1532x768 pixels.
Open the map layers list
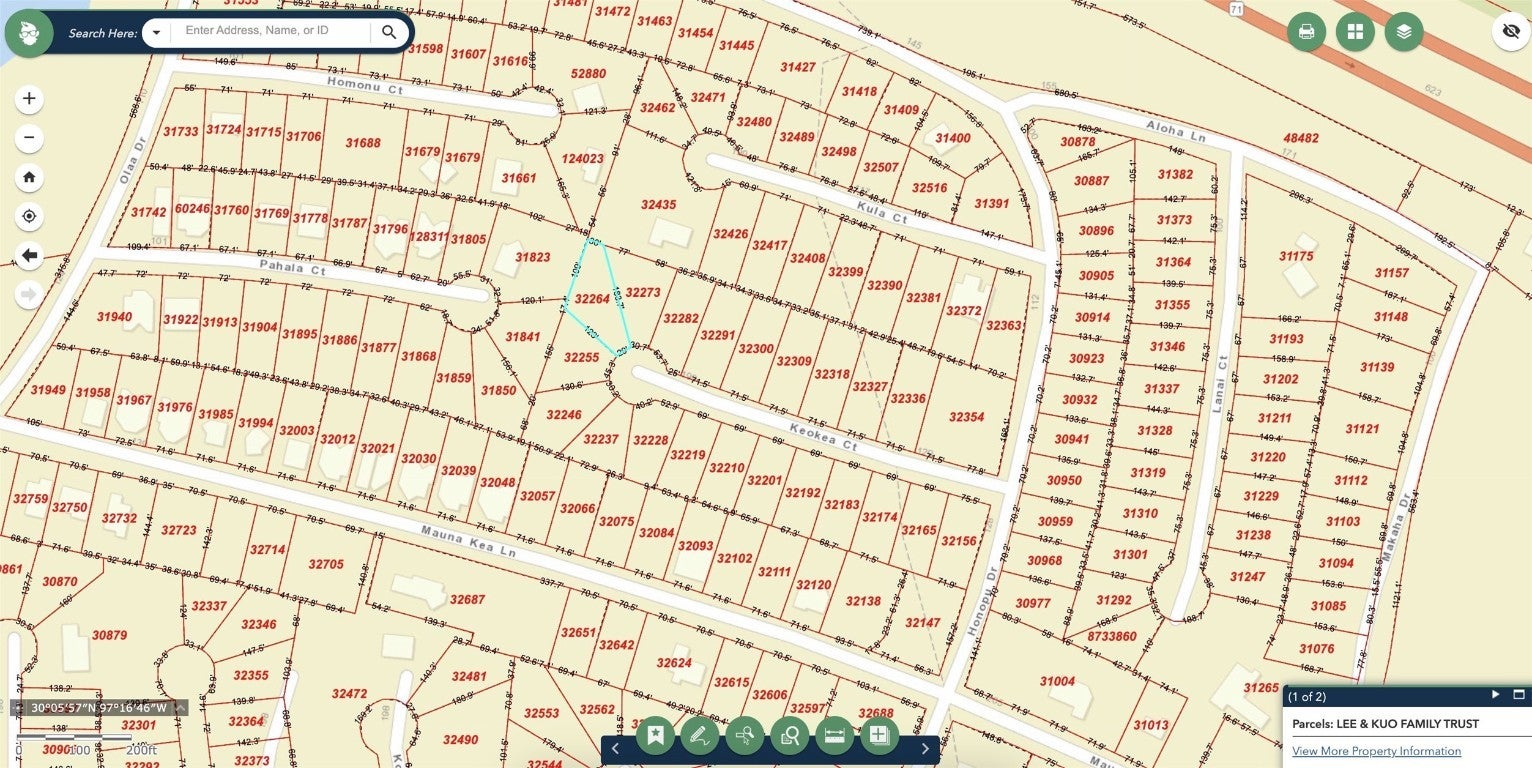(x=1404, y=32)
